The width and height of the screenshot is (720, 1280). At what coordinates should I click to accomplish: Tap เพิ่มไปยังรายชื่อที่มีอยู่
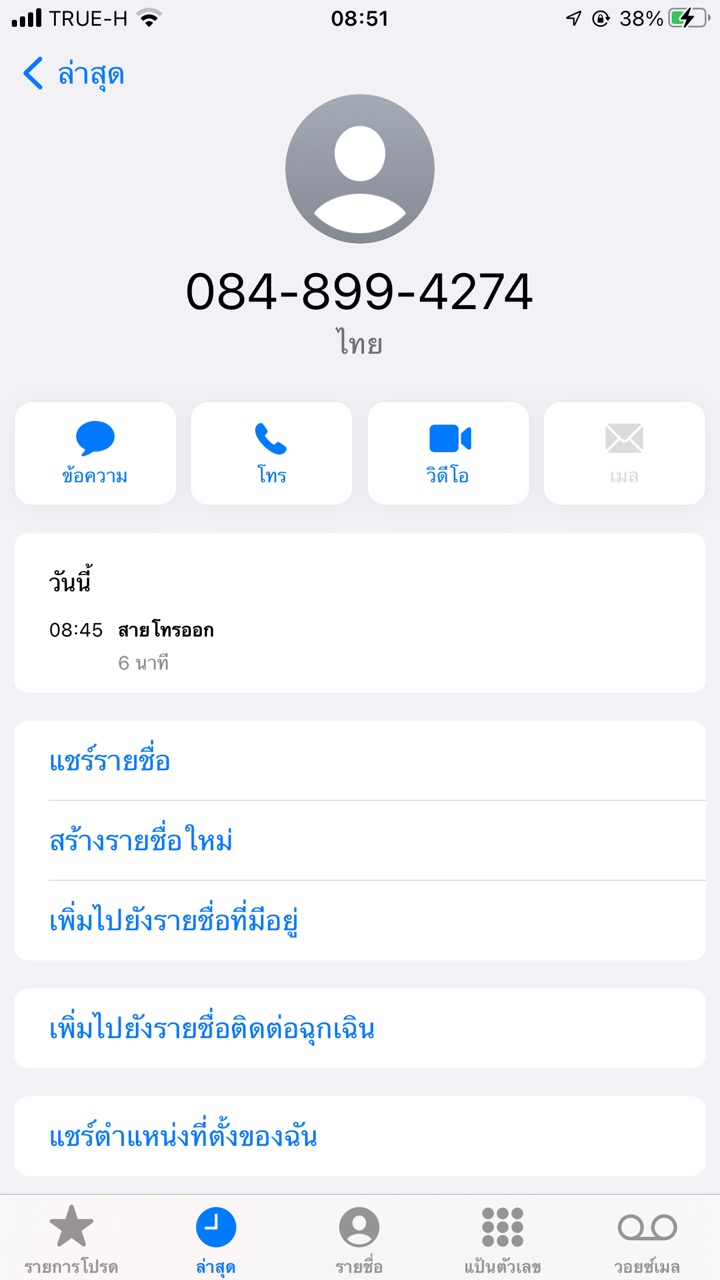[x=175, y=921]
